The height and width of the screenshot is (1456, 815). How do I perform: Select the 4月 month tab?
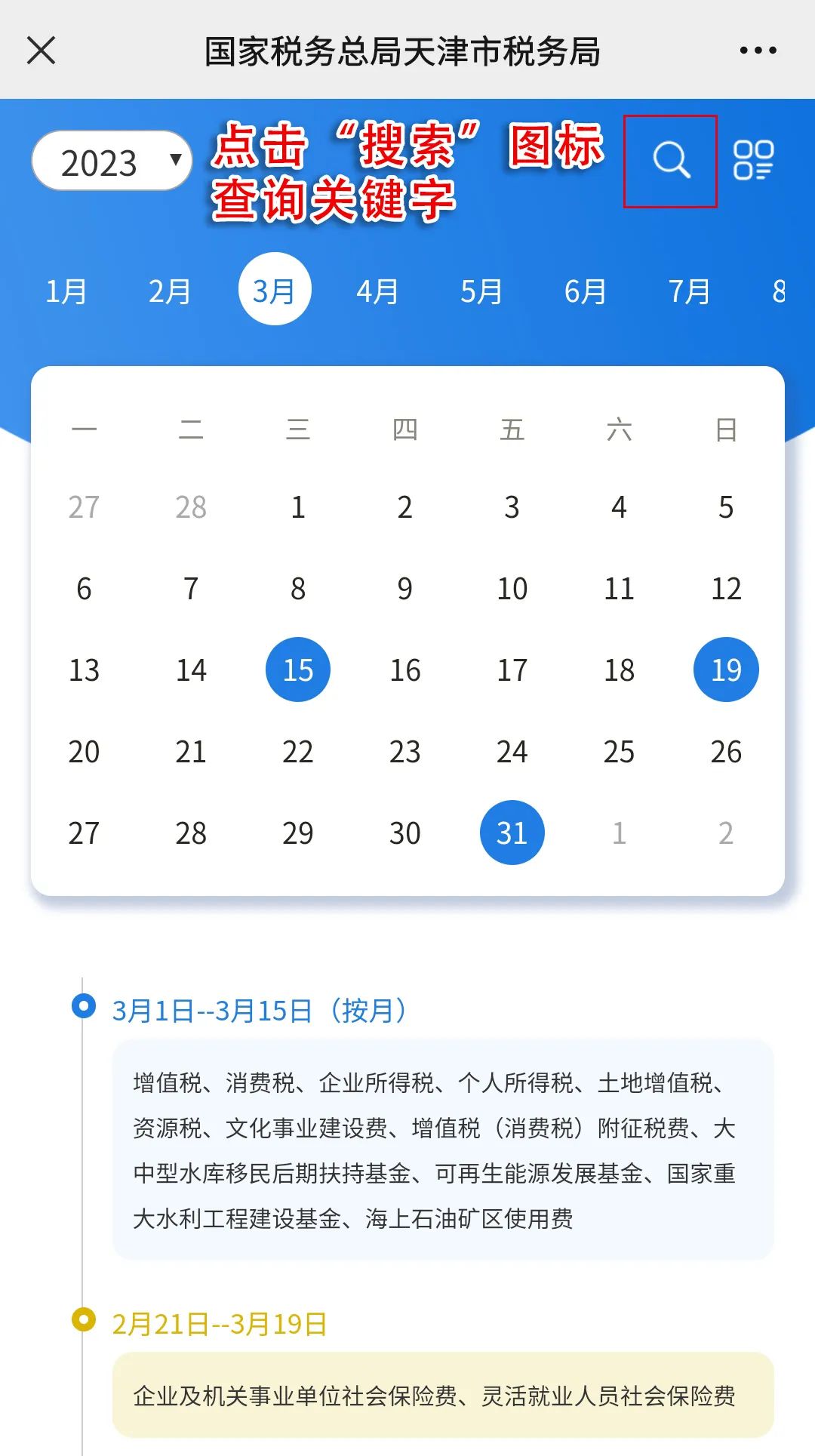click(377, 291)
